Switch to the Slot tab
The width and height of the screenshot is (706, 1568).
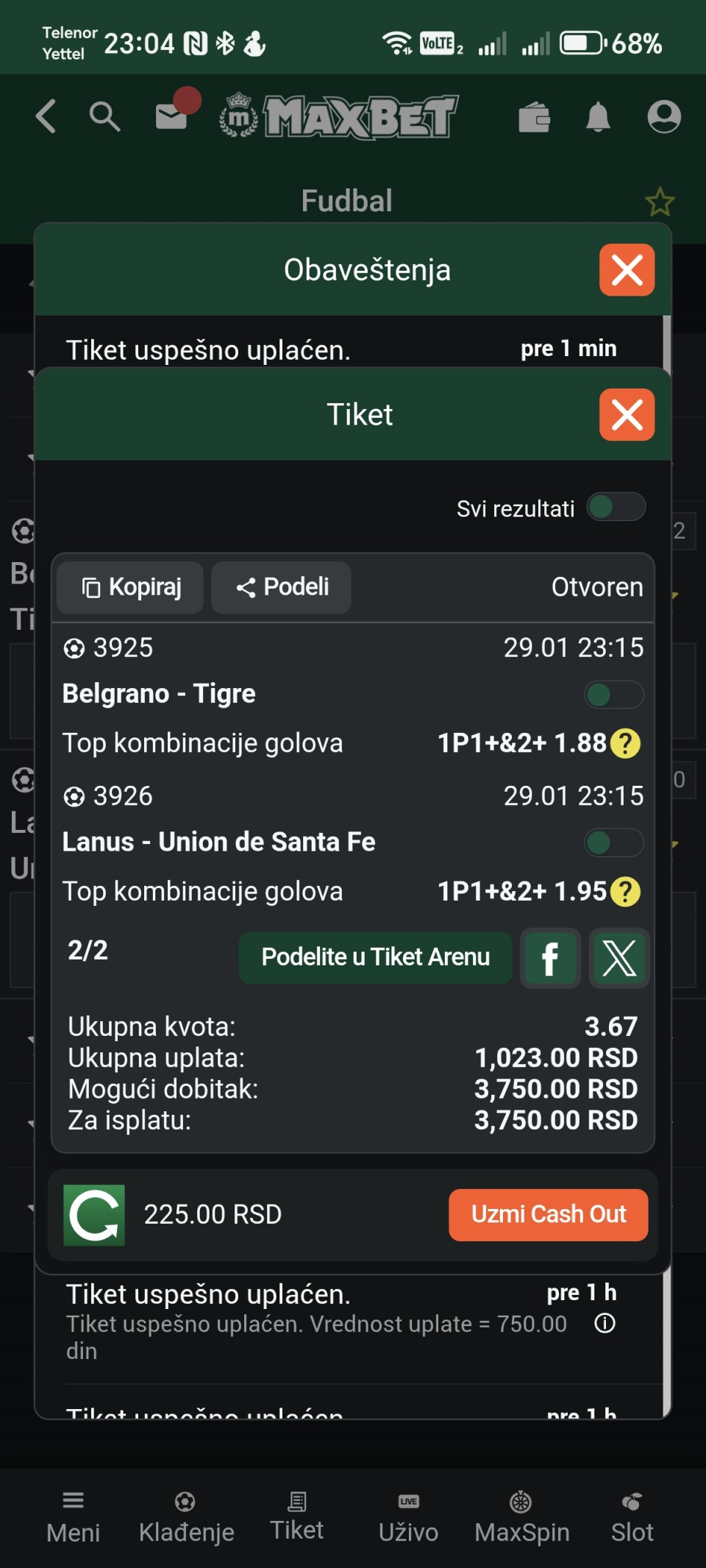click(x=632, y=1516)
